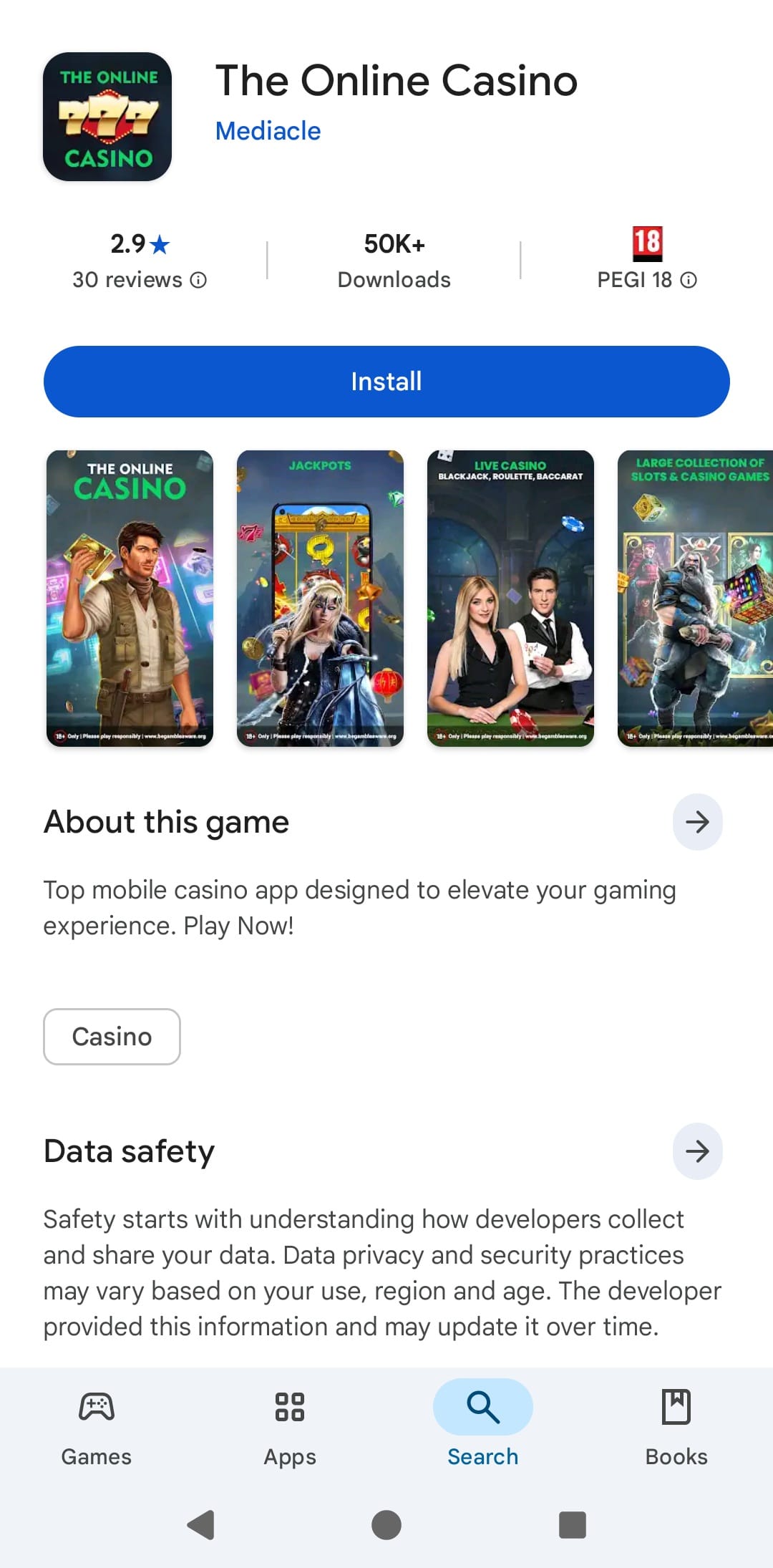
Task: Expand About this game arrow
Action: 697,822
